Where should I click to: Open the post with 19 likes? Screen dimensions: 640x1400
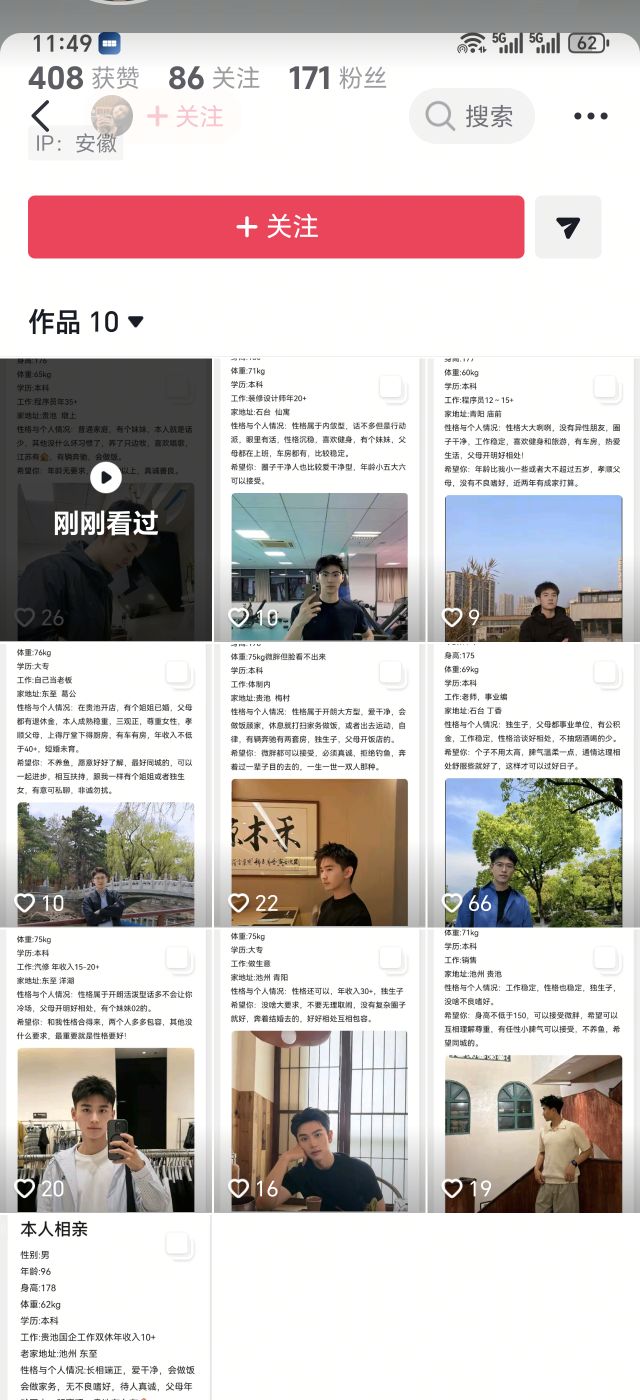(533, 1071)
